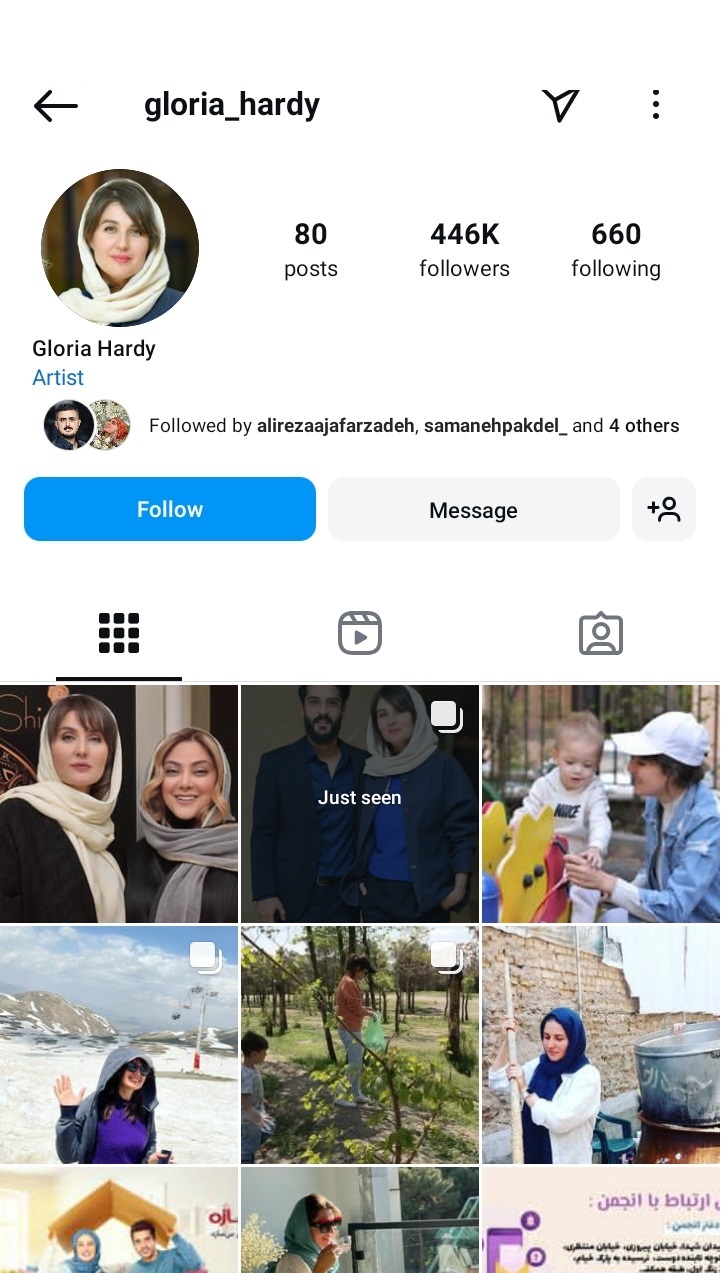Image resolution: width=722 pixels, height=1273 pixels.
Task: View the gloria_hardy profile picture
Action: click(120, 248)
